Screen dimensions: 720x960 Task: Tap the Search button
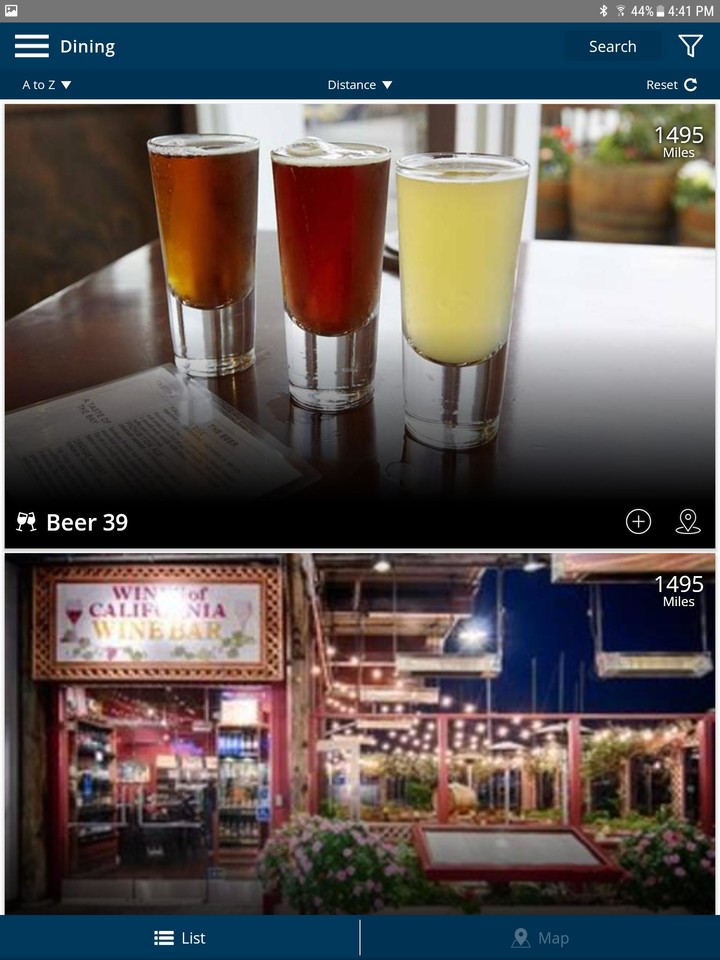point(612,46)
